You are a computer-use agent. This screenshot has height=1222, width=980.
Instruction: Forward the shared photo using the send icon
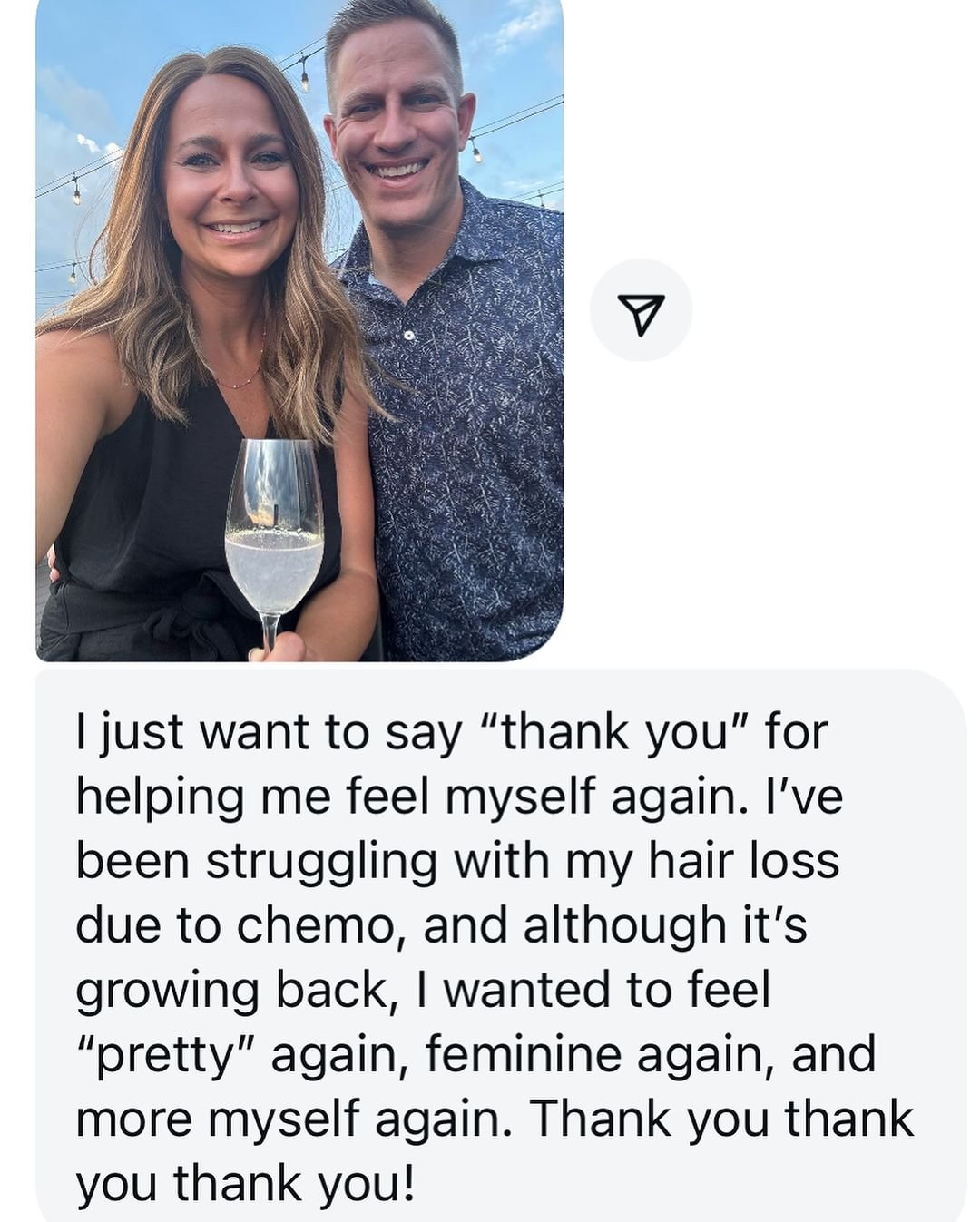click(x=641, y=311)
